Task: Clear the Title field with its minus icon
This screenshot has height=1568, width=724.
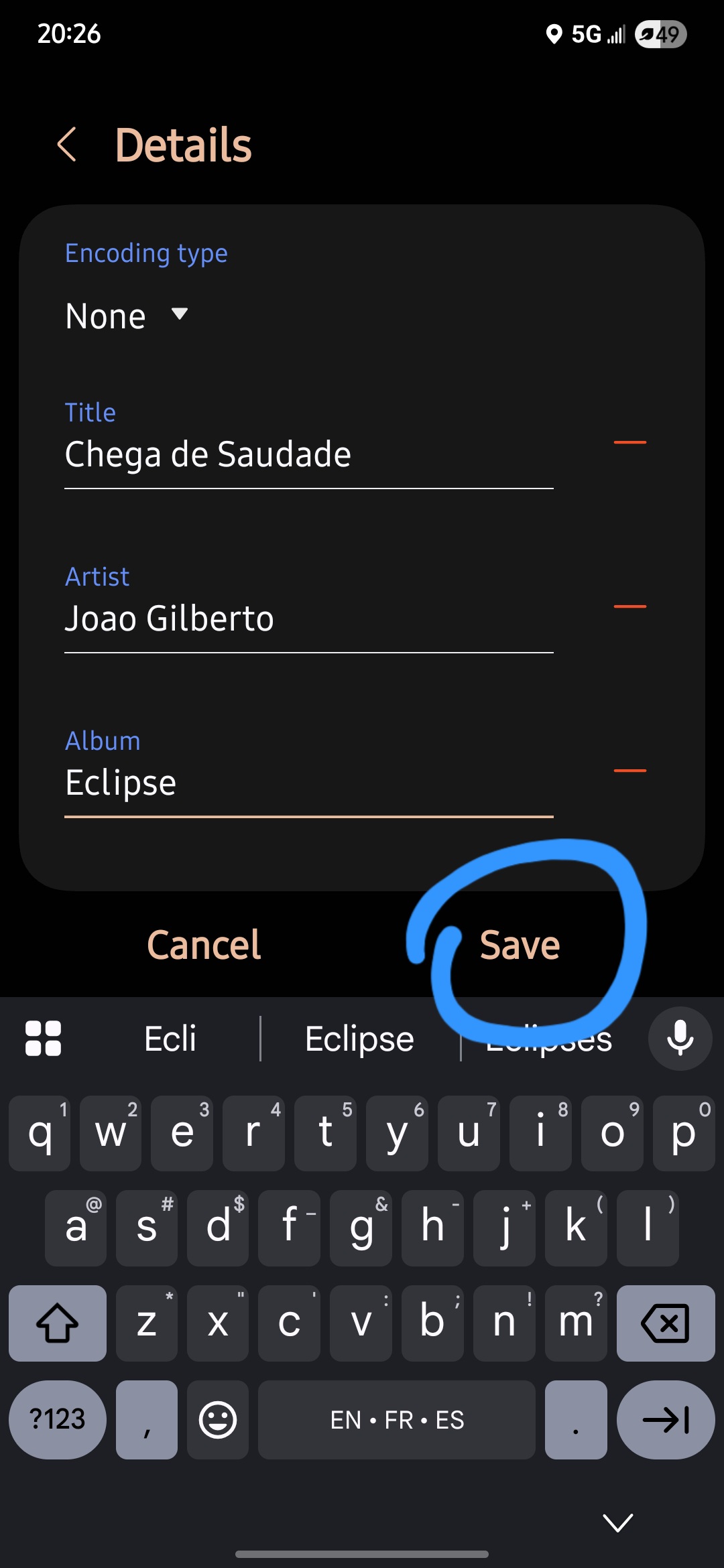Action: [630, 442]
